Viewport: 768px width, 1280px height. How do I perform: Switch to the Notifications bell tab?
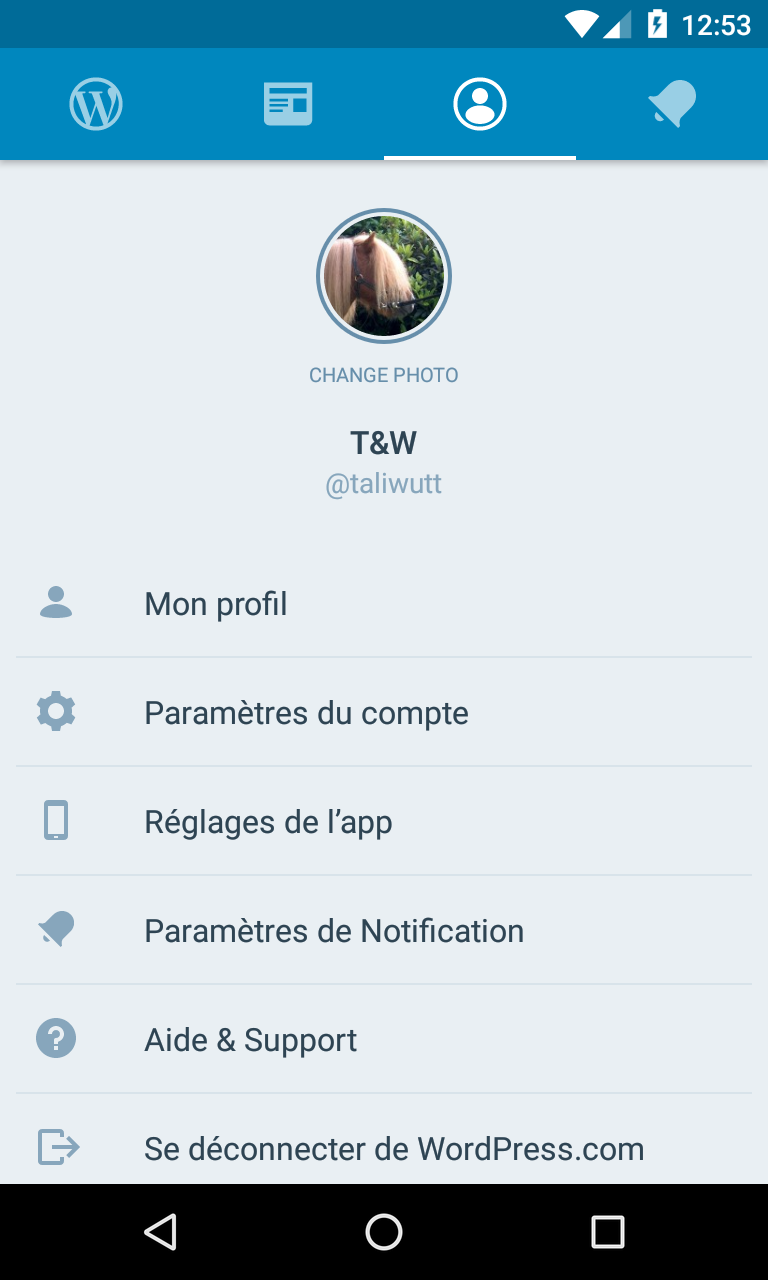pyautogui.click(x=672, y=104)
